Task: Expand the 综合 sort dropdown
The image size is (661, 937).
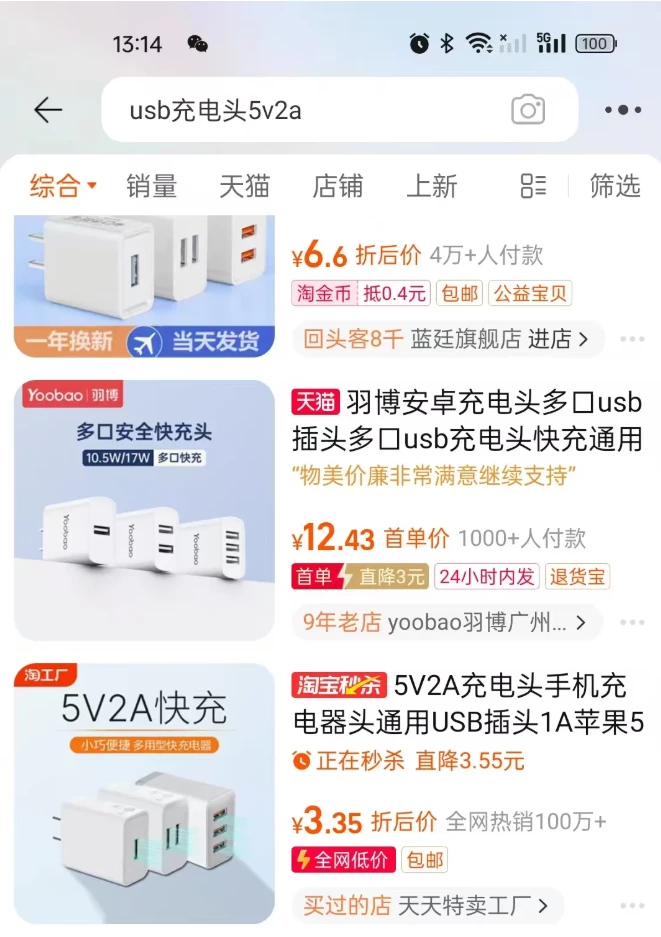Action: coord(63,186)
